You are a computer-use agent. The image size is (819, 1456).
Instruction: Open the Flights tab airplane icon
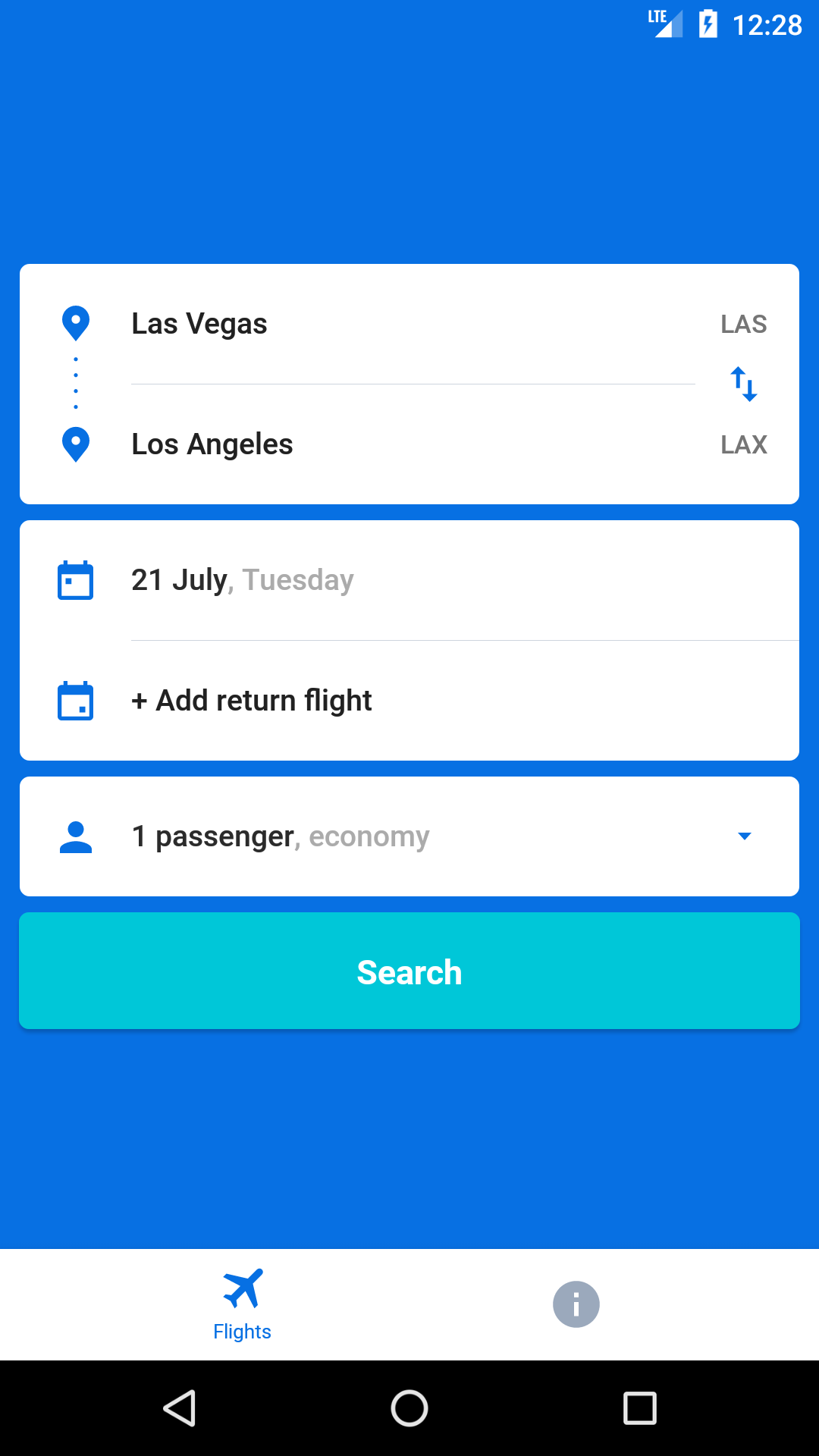tap(243, 1287)
